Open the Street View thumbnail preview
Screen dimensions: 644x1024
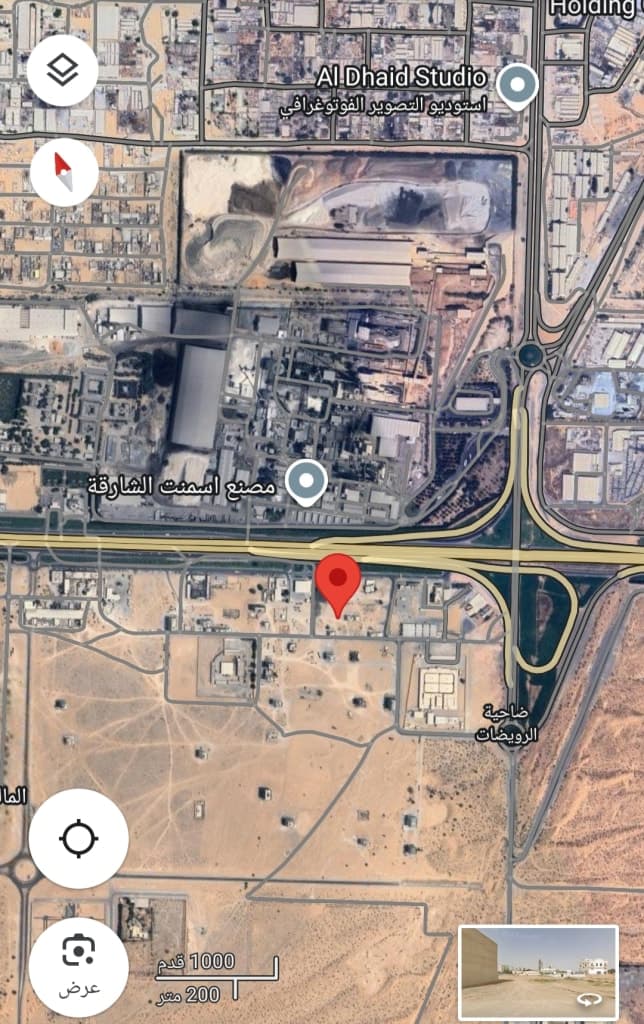(x=538, y=972)
